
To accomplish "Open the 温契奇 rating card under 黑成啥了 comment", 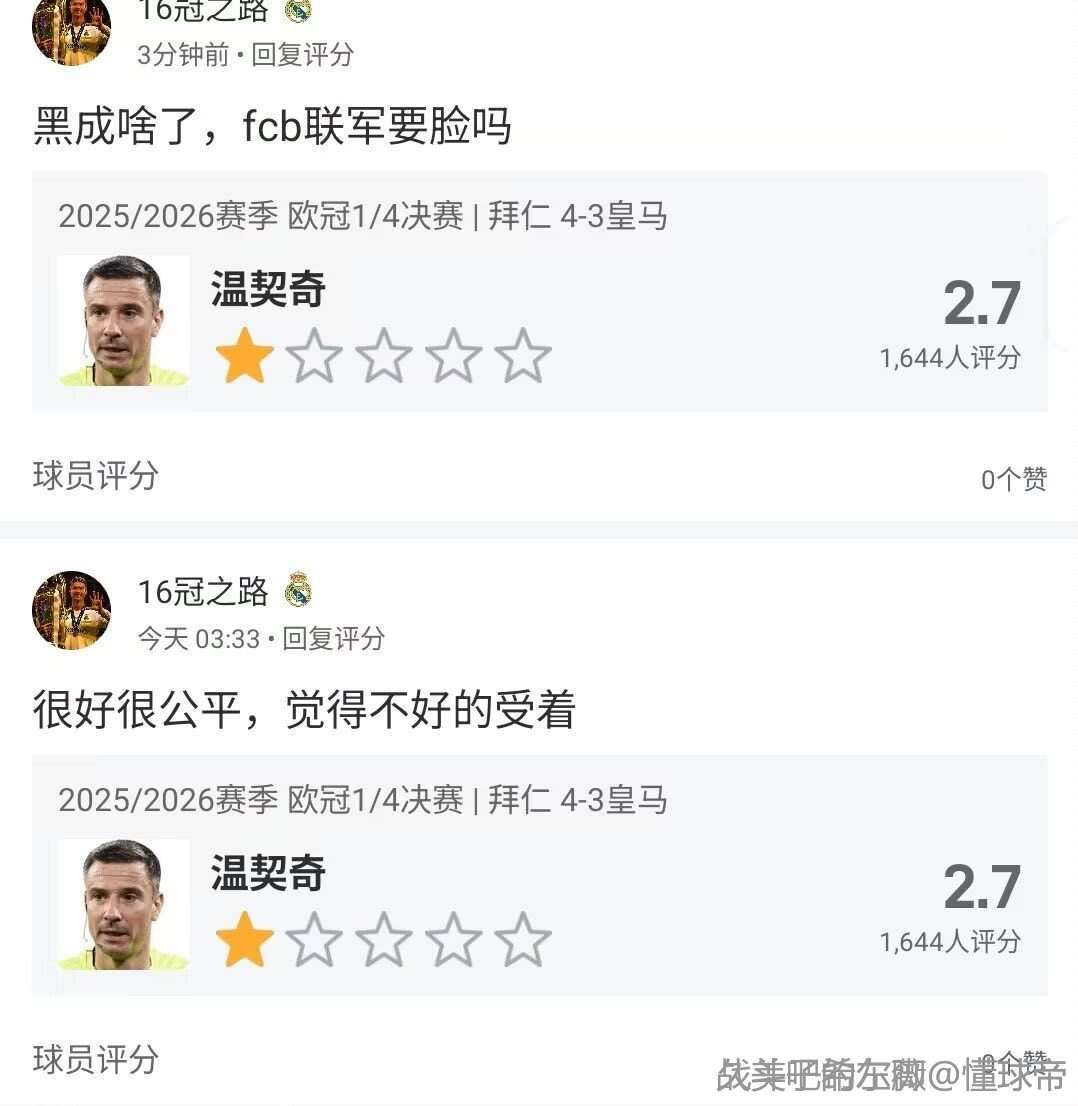I will point(539,292).
